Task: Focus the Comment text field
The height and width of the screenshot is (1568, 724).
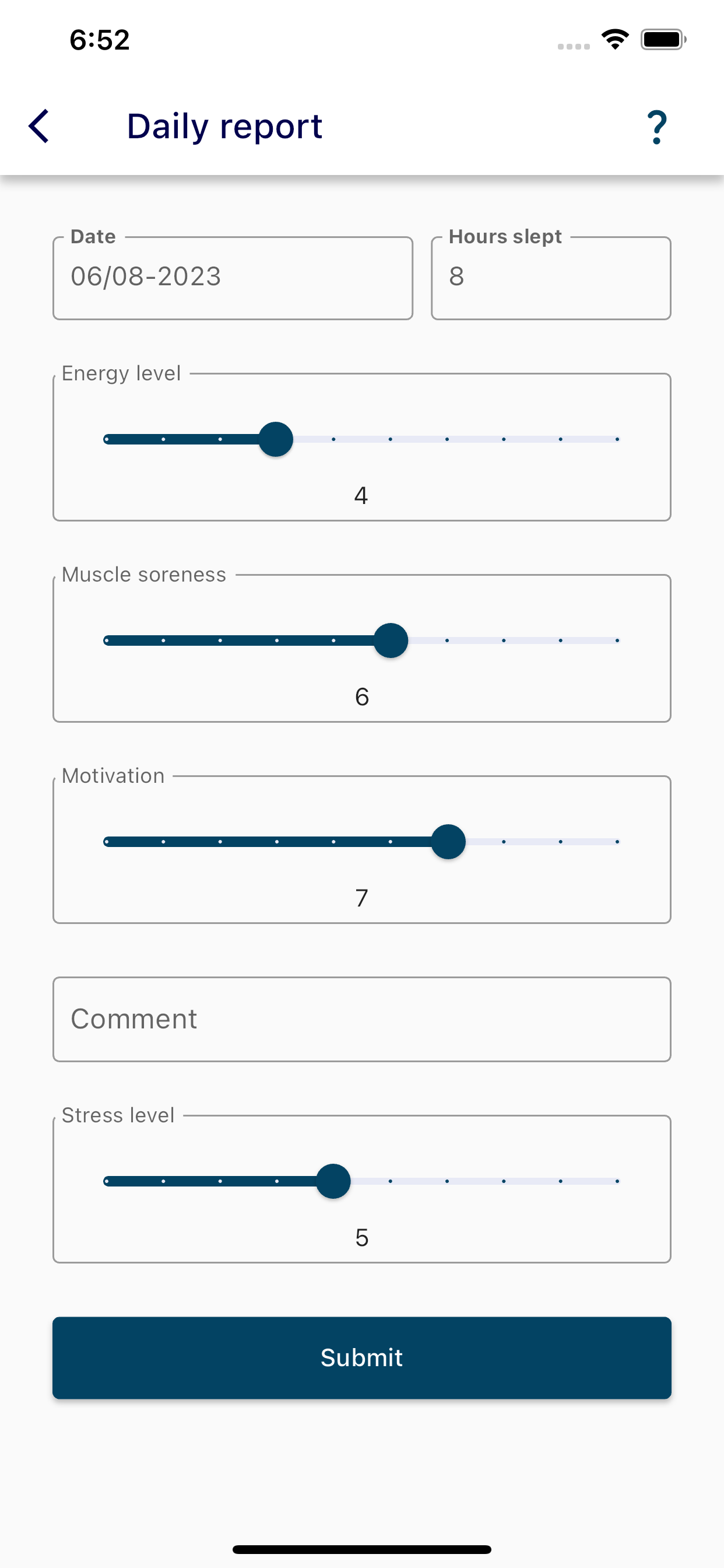Action: click(361, 1019)
